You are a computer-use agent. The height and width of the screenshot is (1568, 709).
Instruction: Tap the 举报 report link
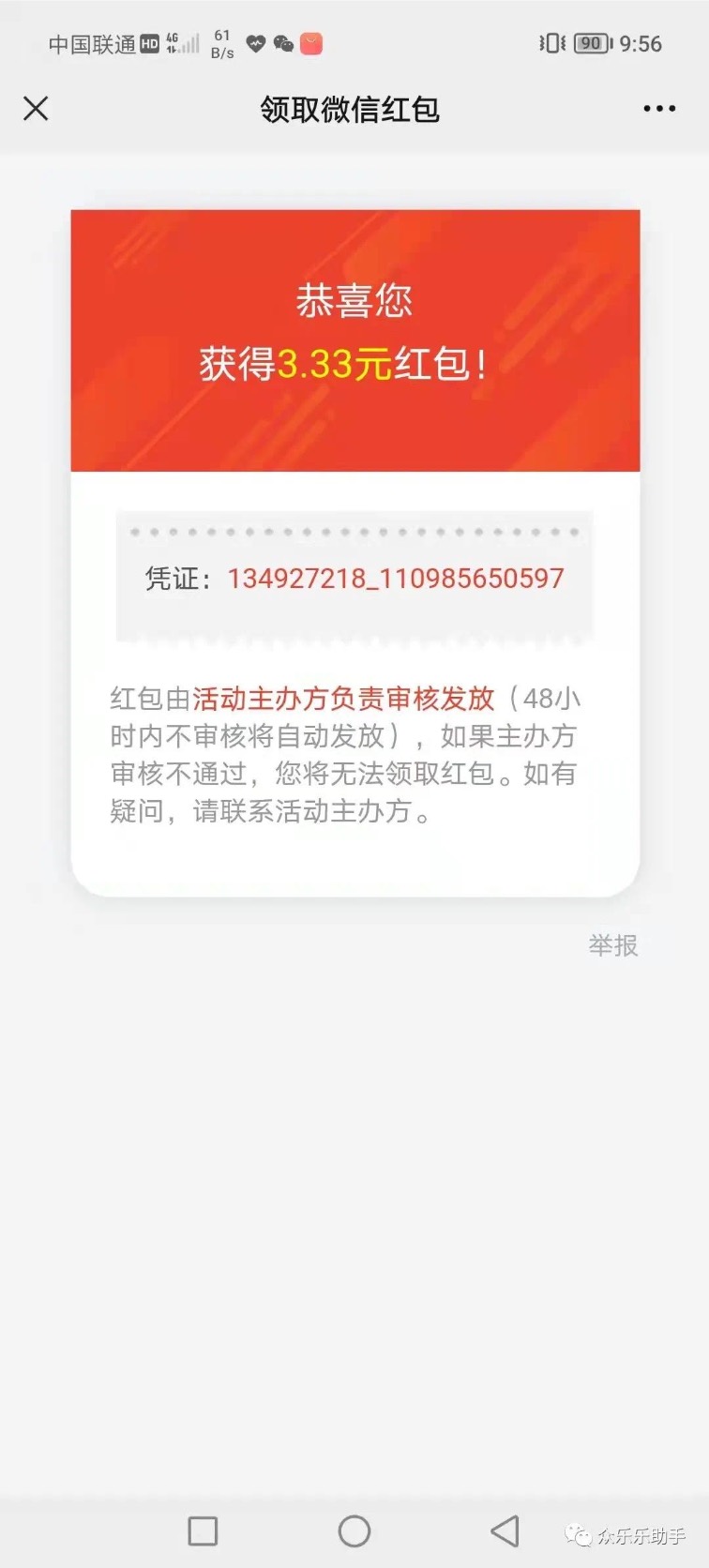[613, 945]
